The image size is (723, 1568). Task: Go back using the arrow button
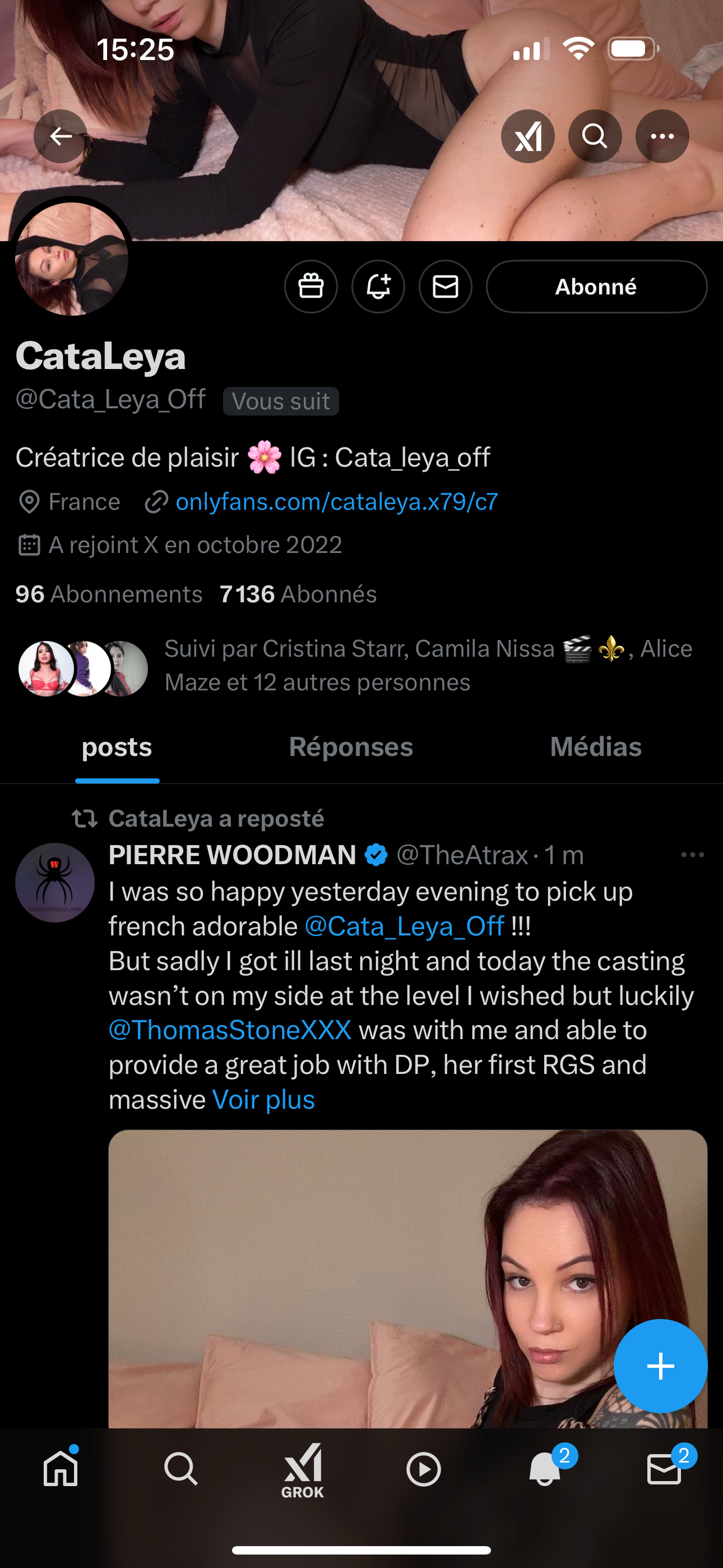[x=61, y=136]
